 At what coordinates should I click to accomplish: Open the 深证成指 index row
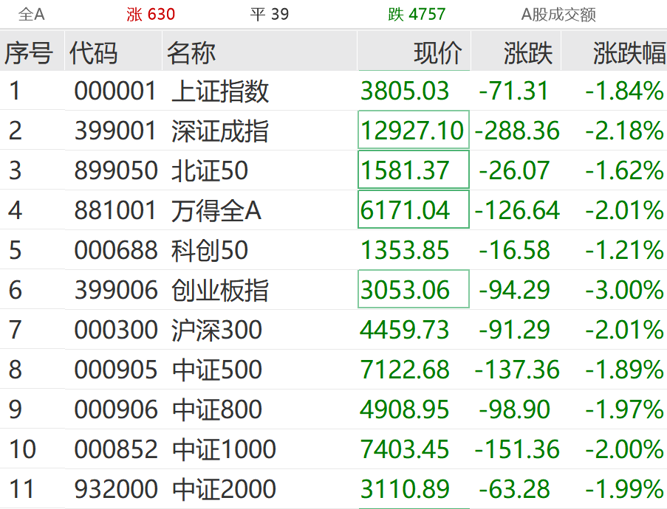220,131
